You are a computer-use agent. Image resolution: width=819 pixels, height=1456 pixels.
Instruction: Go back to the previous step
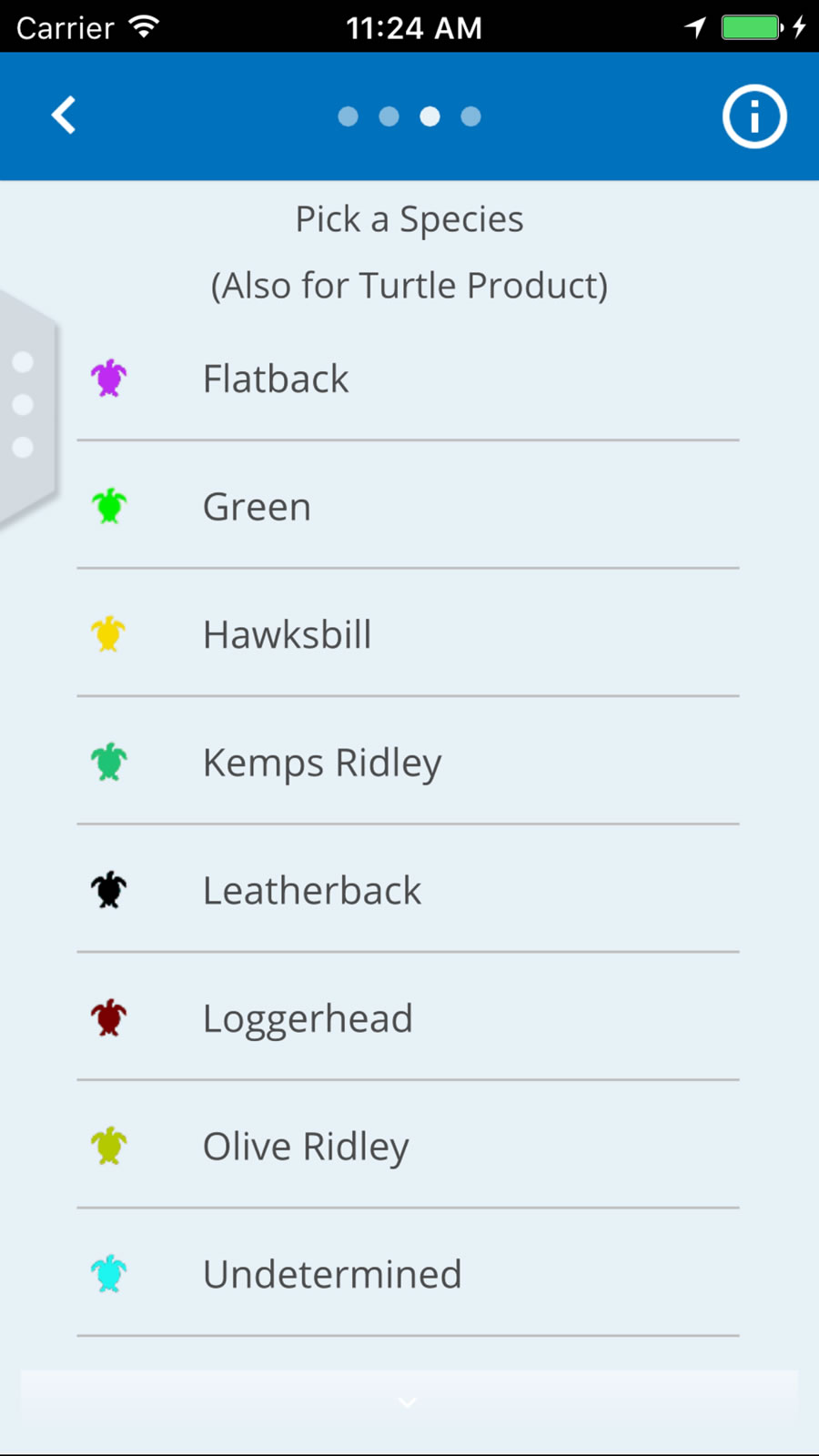(x=64, y=116)
